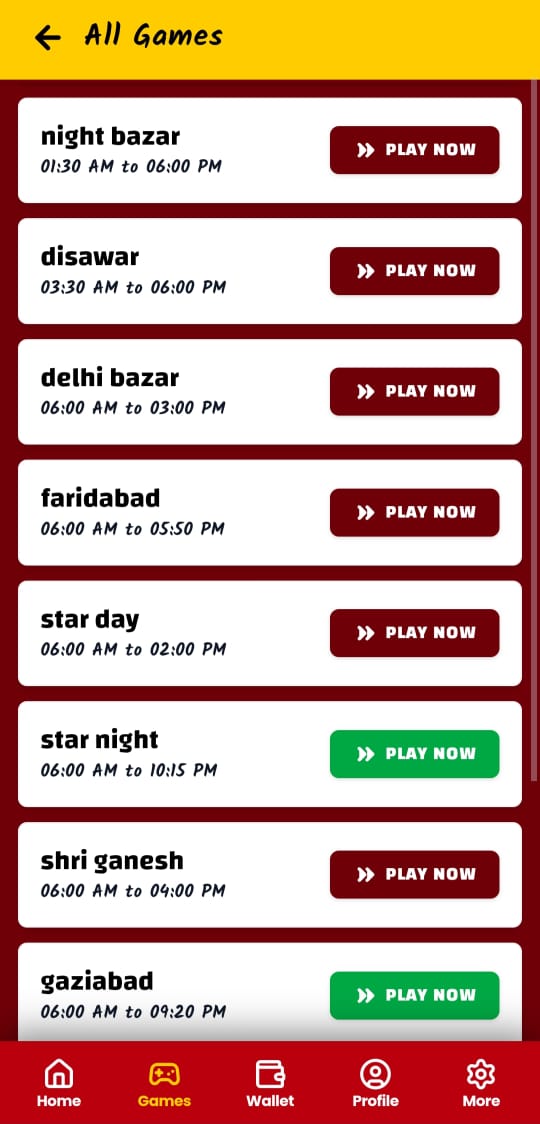
Task: Switch to the Home tab
Action: click(x=59, y=1084)
